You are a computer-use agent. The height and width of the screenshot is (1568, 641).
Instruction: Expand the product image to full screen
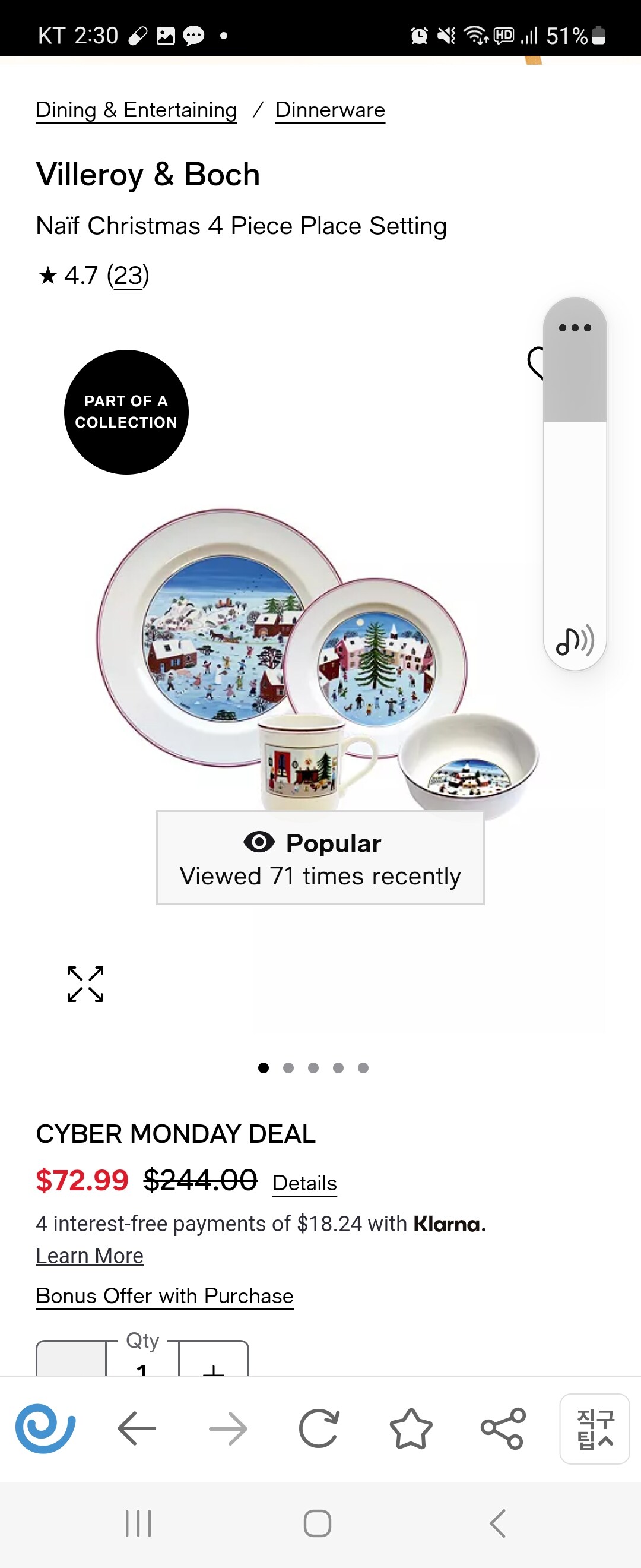85,984
